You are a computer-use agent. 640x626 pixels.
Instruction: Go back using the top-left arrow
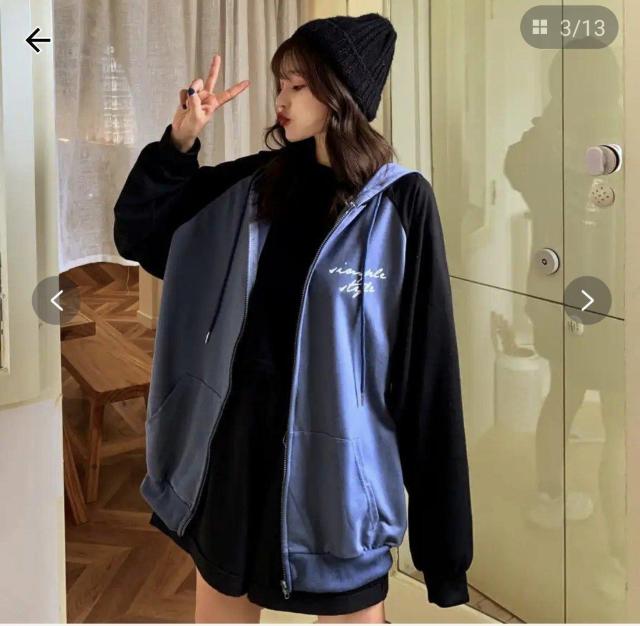click(x=38, y=40)
